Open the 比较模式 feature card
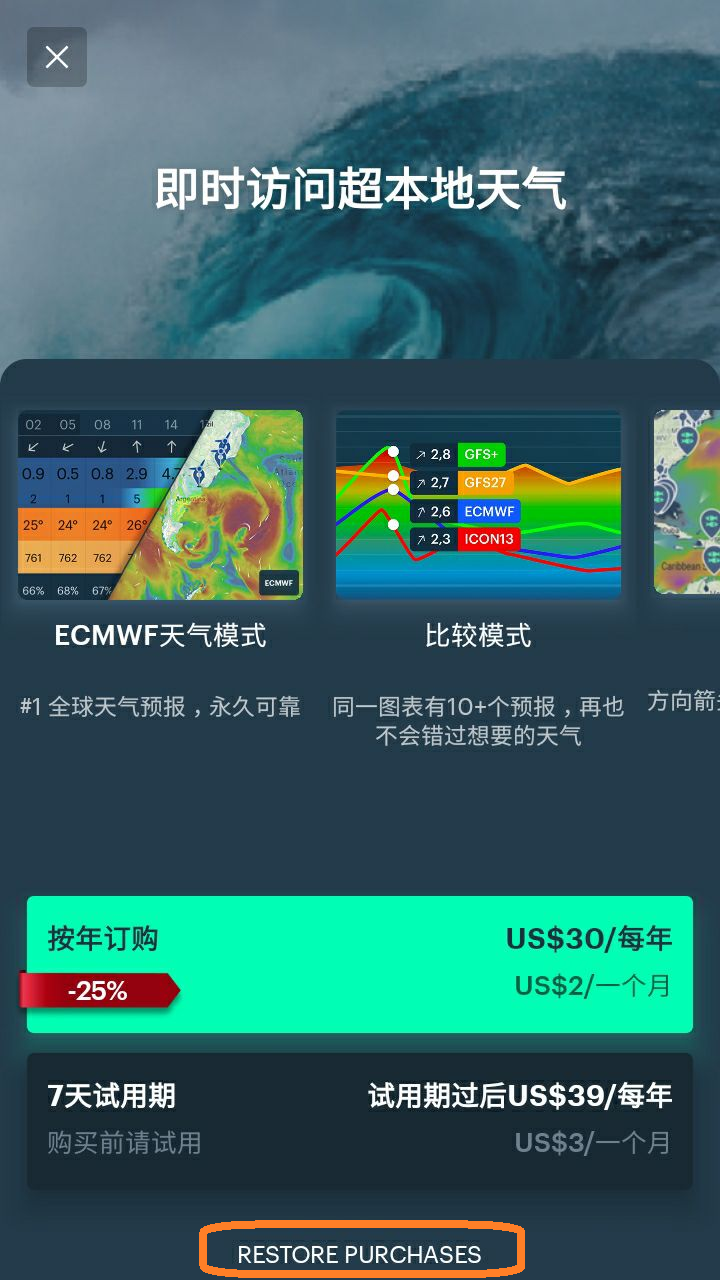 click(x=478, y=505)
